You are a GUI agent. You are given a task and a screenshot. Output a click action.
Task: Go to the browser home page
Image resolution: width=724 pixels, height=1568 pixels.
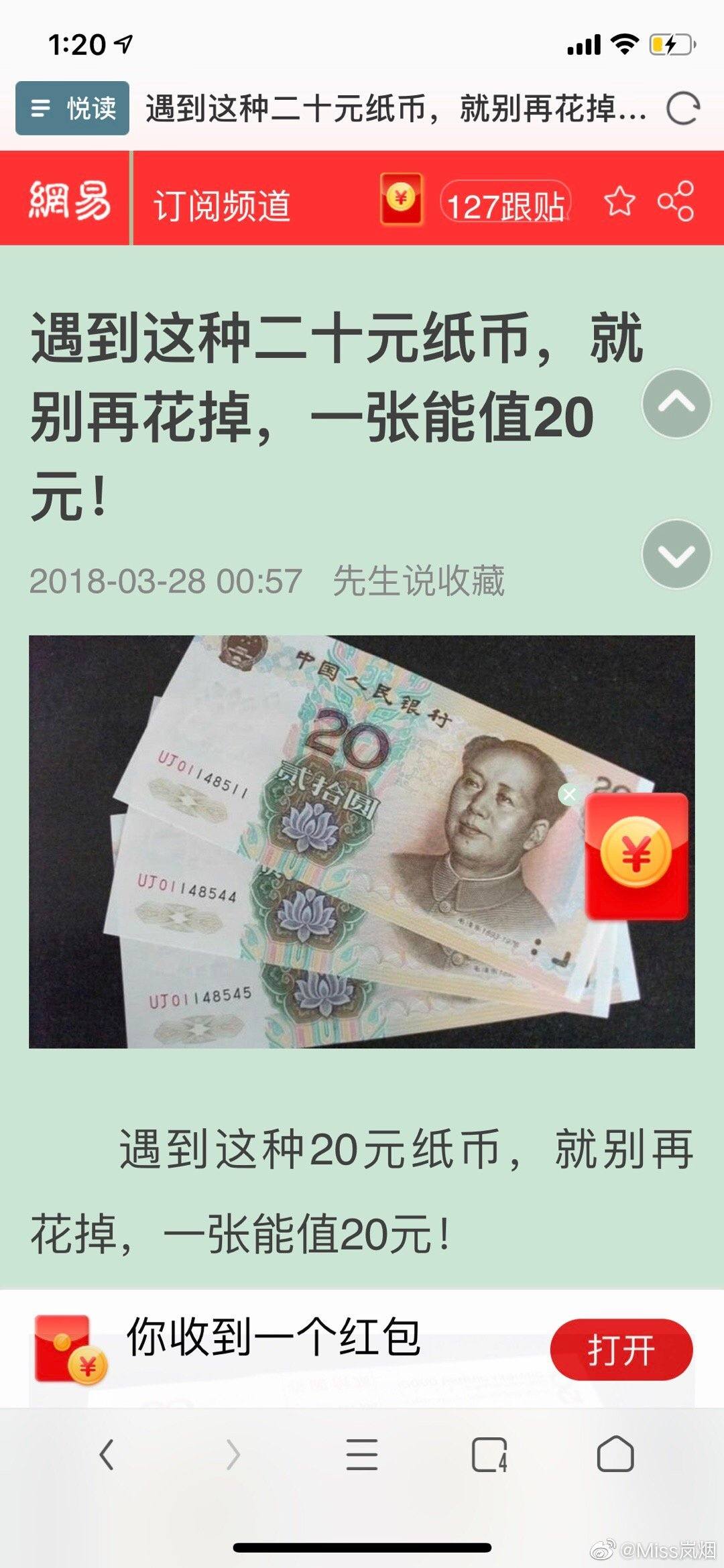(615, 1455)
